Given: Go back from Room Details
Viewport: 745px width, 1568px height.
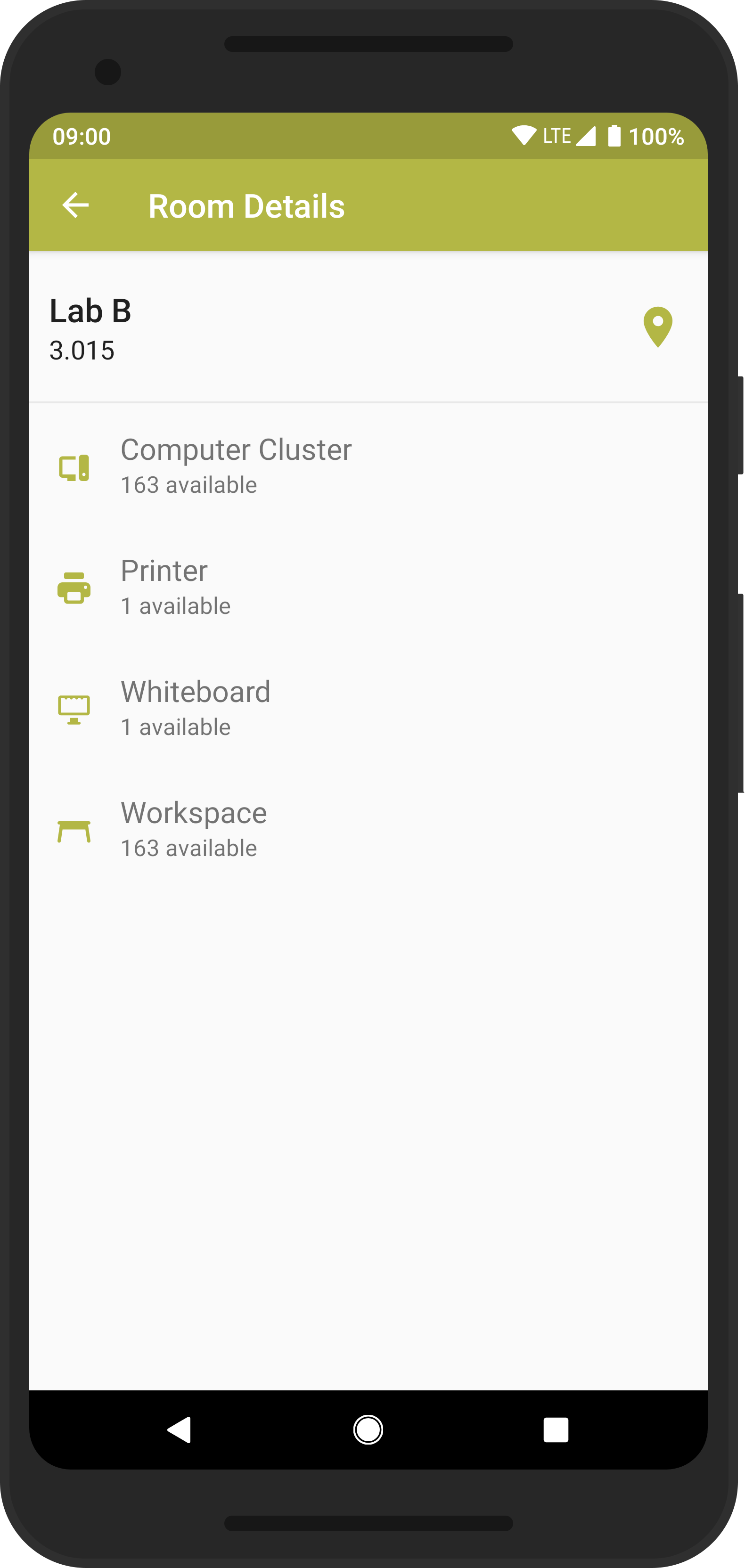Looking at the screenshot, I should 75,205.
